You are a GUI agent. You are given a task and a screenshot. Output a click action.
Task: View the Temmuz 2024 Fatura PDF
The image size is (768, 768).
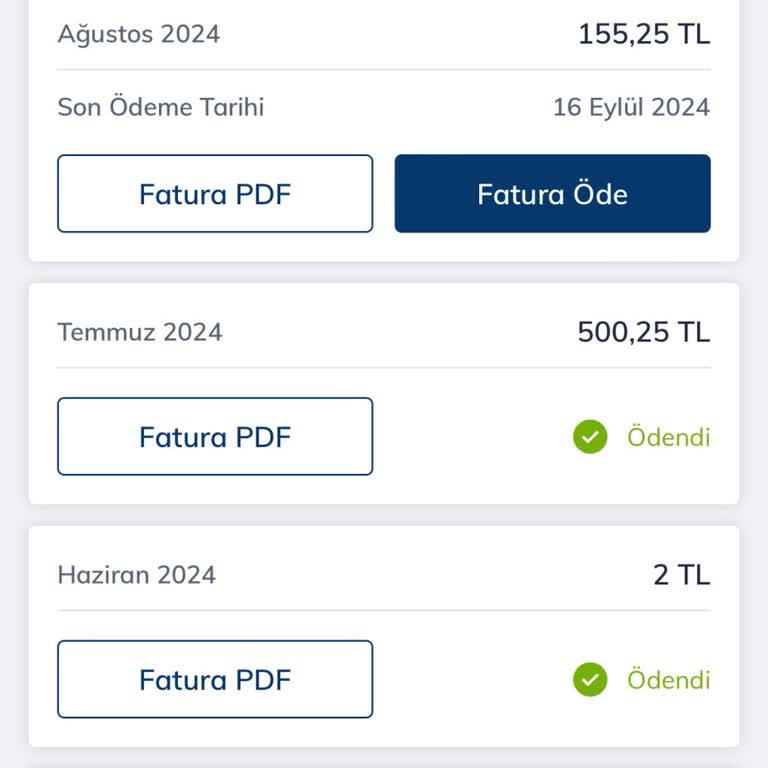coord(215,437)
